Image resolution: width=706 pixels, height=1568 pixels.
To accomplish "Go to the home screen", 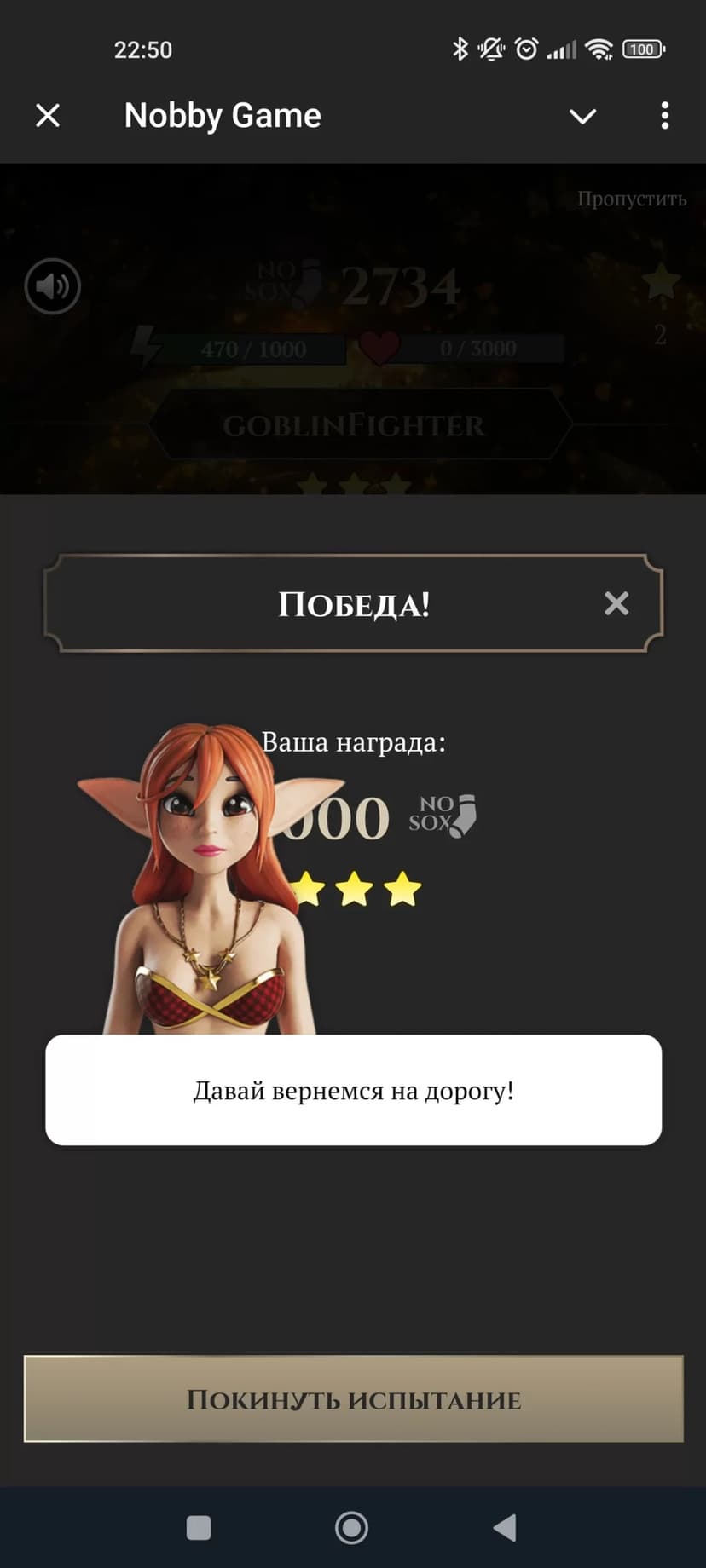I will 351,1528.
